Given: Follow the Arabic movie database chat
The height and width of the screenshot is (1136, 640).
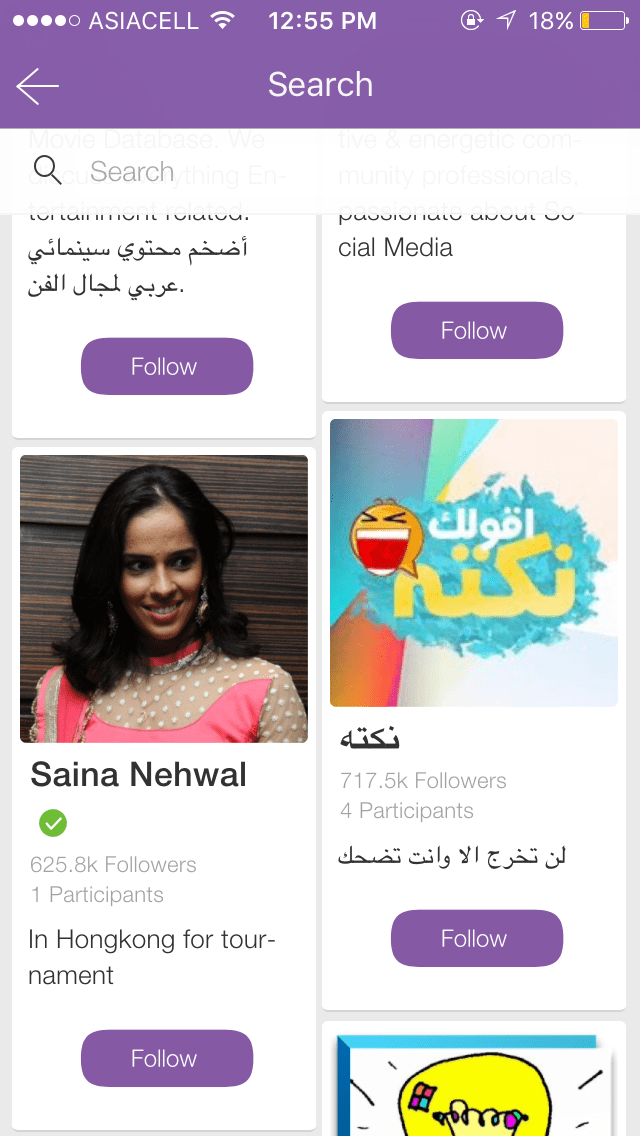Looking at the screenshot, I should click(166, 366).
